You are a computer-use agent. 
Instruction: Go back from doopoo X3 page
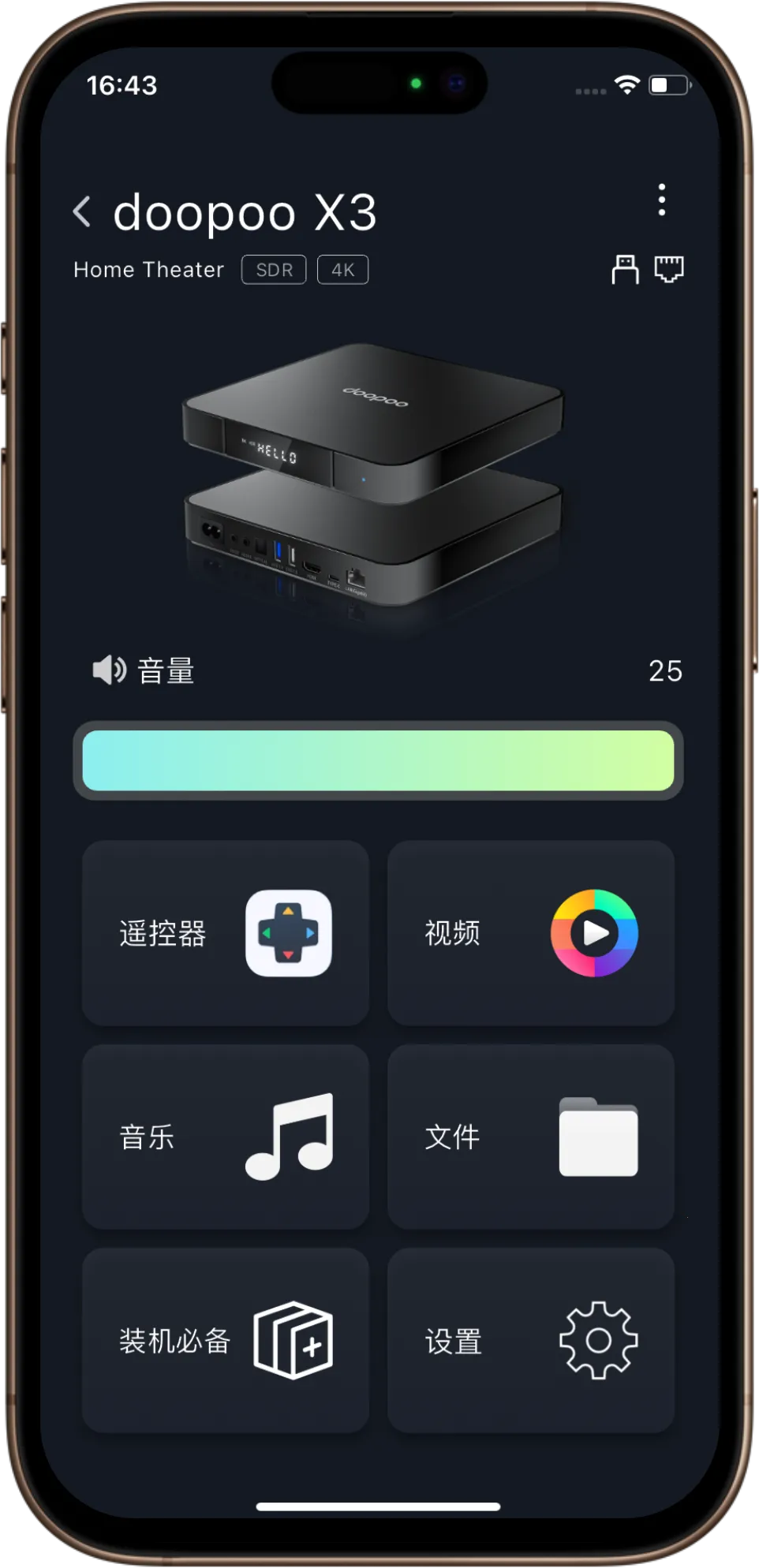pyautogui.click(x=82, y=212)
